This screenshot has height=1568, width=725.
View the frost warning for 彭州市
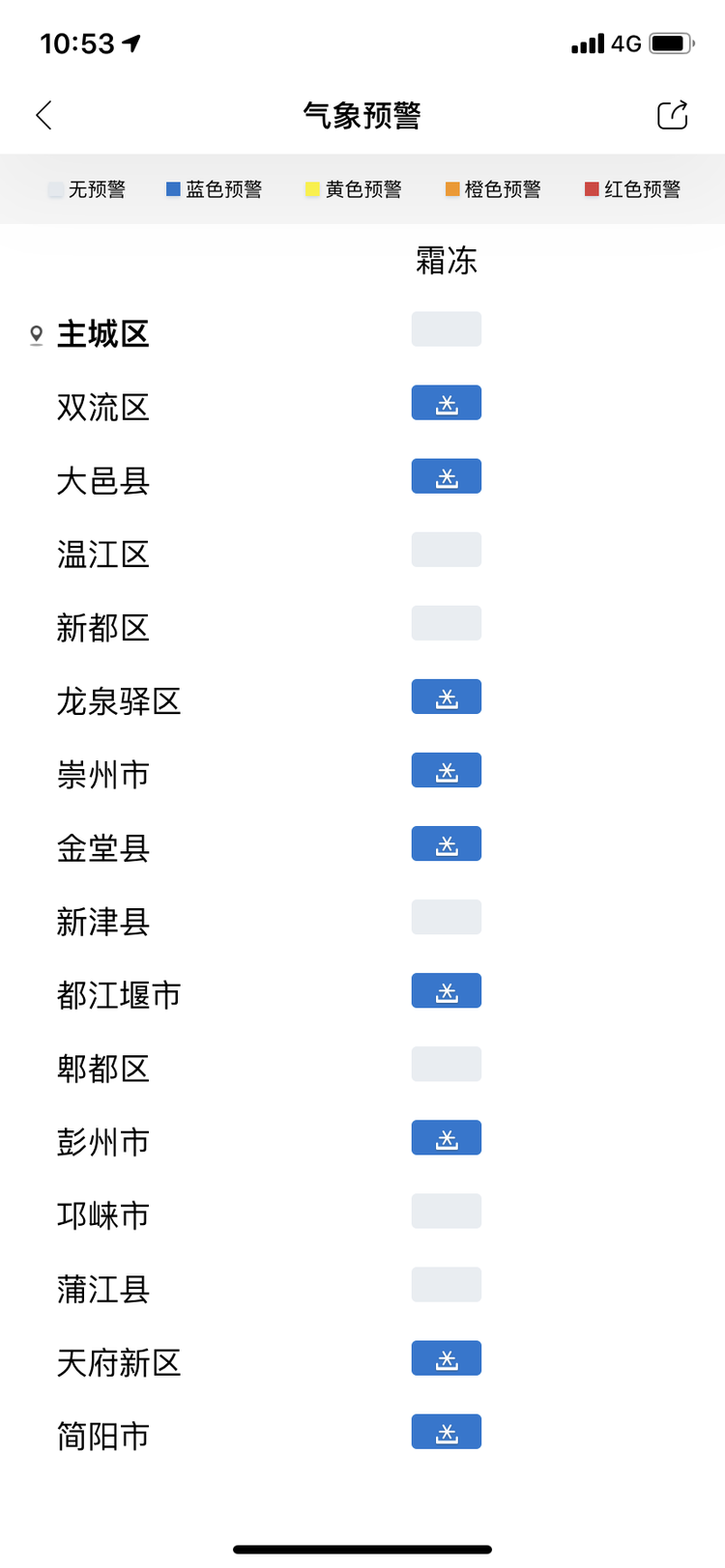pos(447,1137)
